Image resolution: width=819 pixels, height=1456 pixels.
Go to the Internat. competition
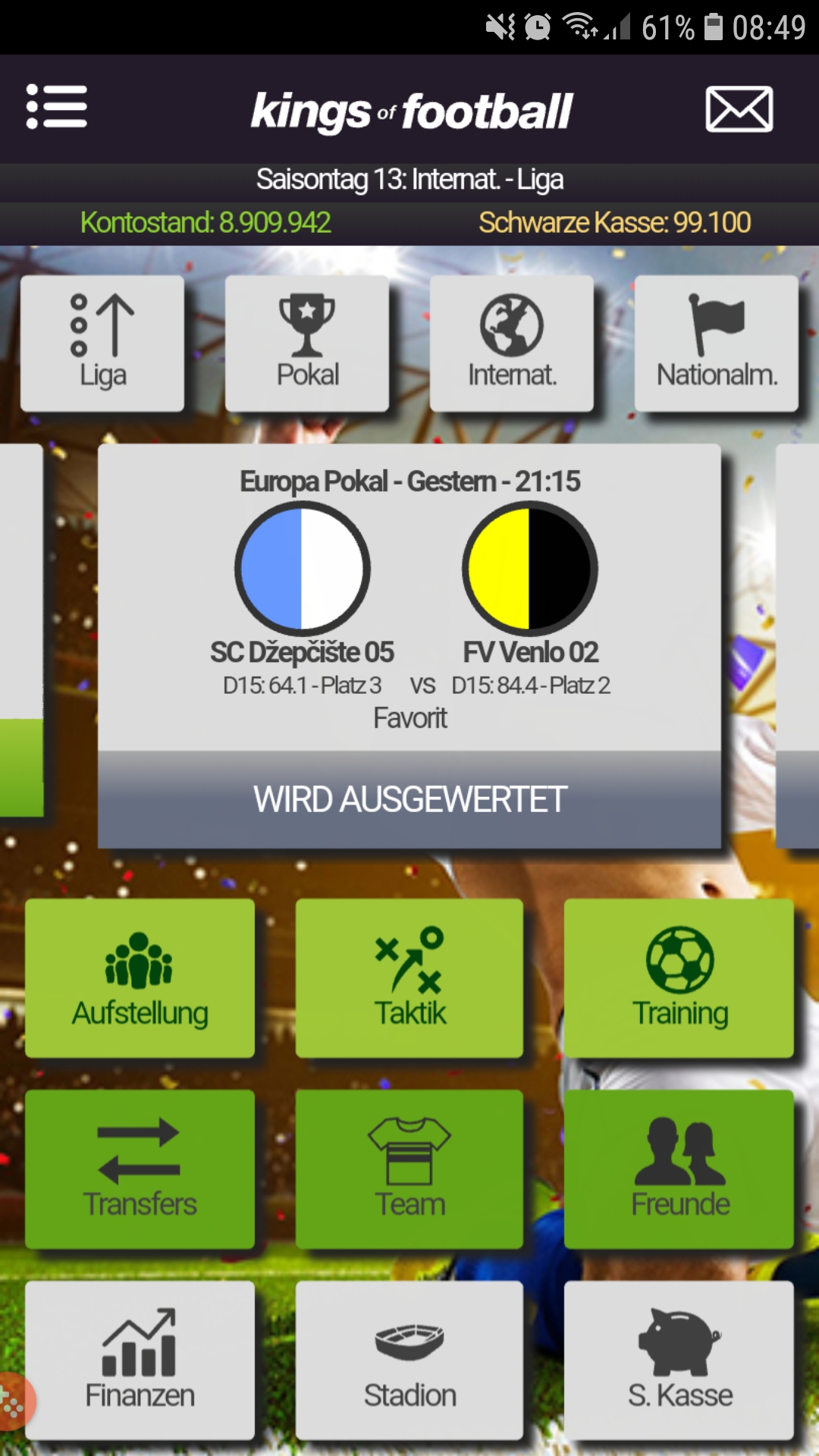coord(512,344)
